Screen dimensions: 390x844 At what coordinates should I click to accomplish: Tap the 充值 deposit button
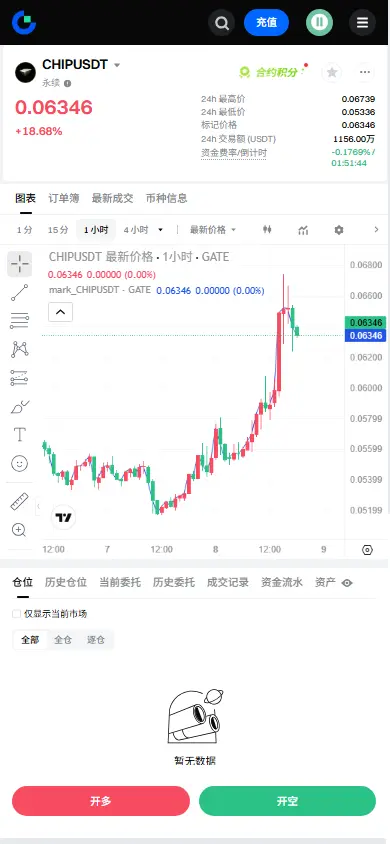click(x=266, y=23)
